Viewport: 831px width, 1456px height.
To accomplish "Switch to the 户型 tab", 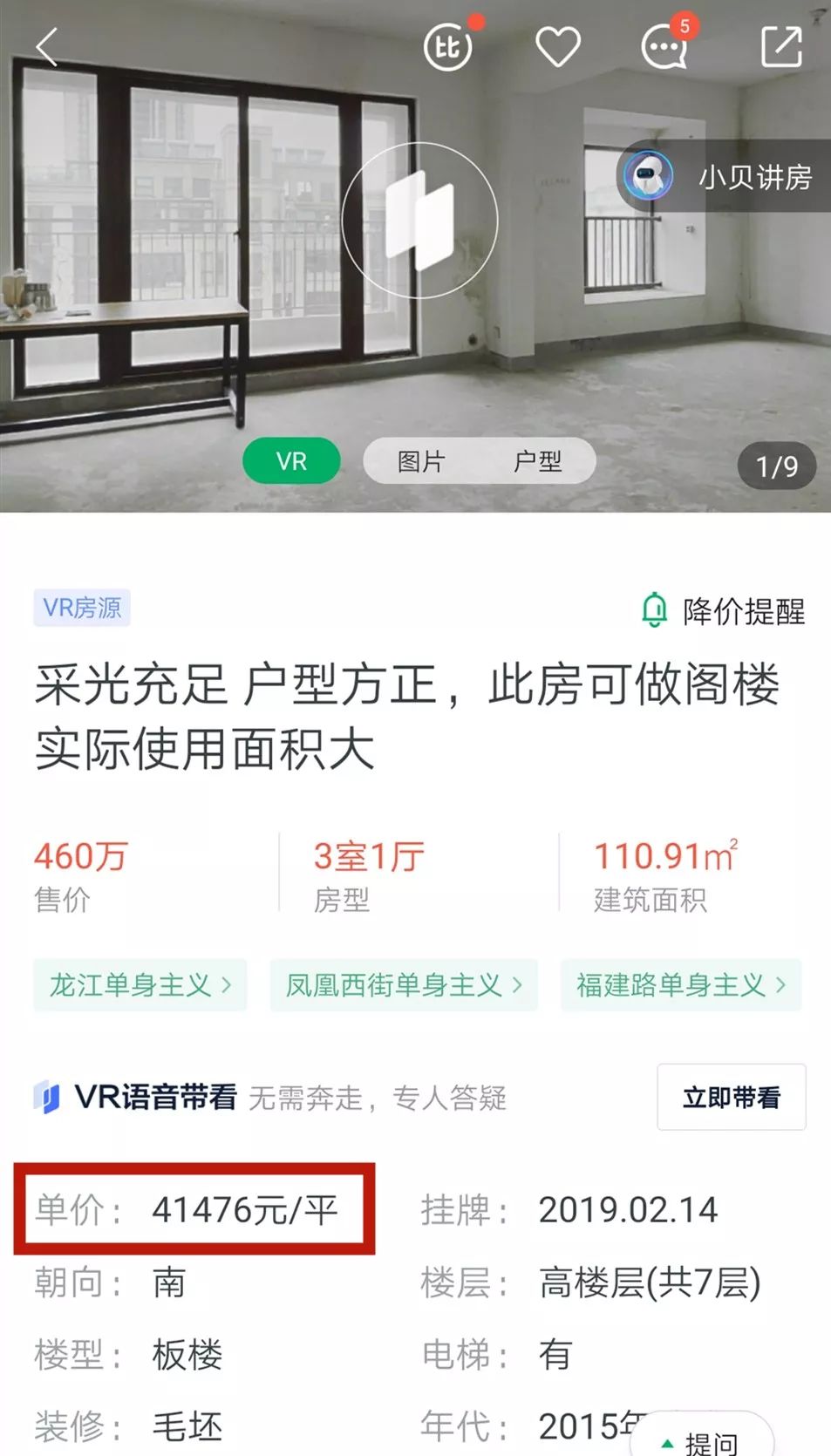I will click(537, 461).
